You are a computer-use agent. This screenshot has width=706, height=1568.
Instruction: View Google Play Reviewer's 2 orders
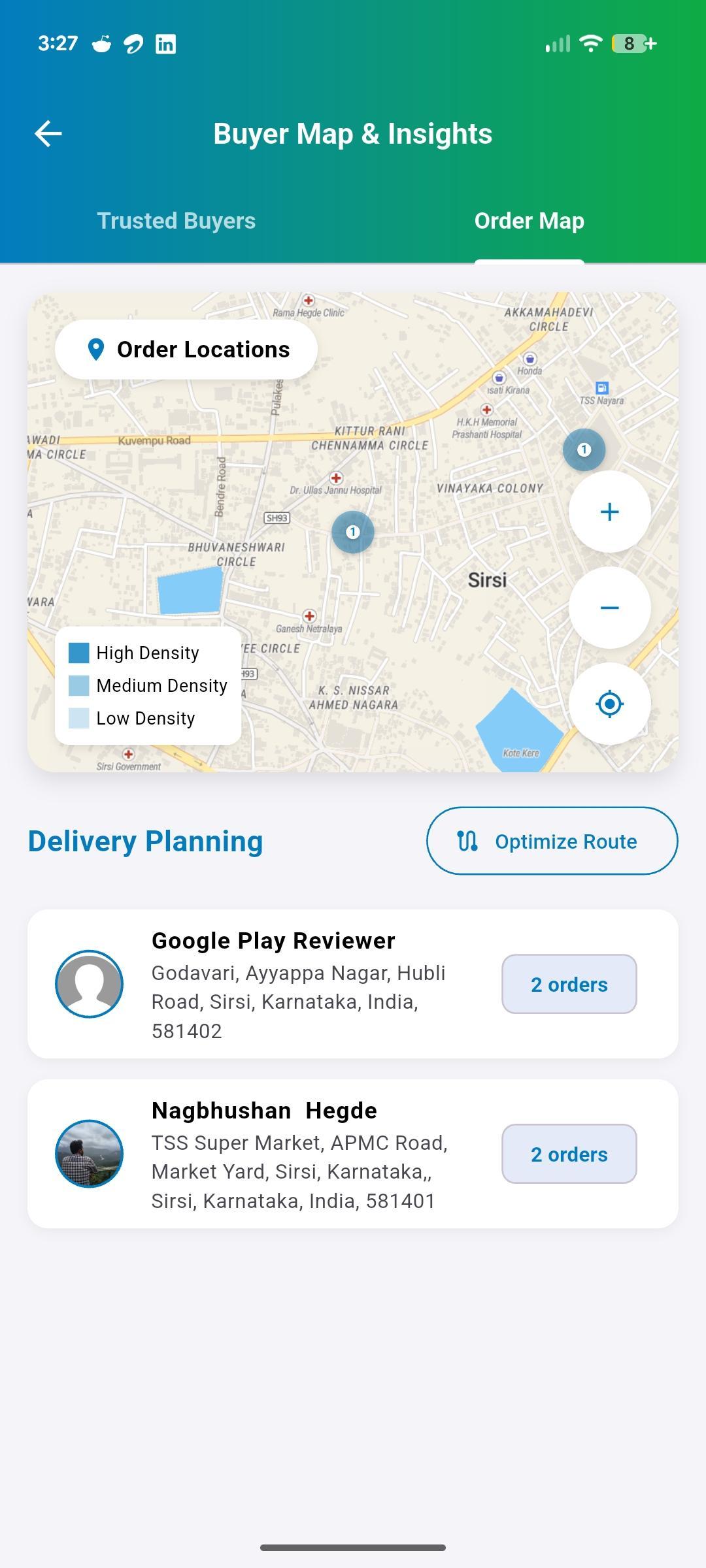(569, 984)
